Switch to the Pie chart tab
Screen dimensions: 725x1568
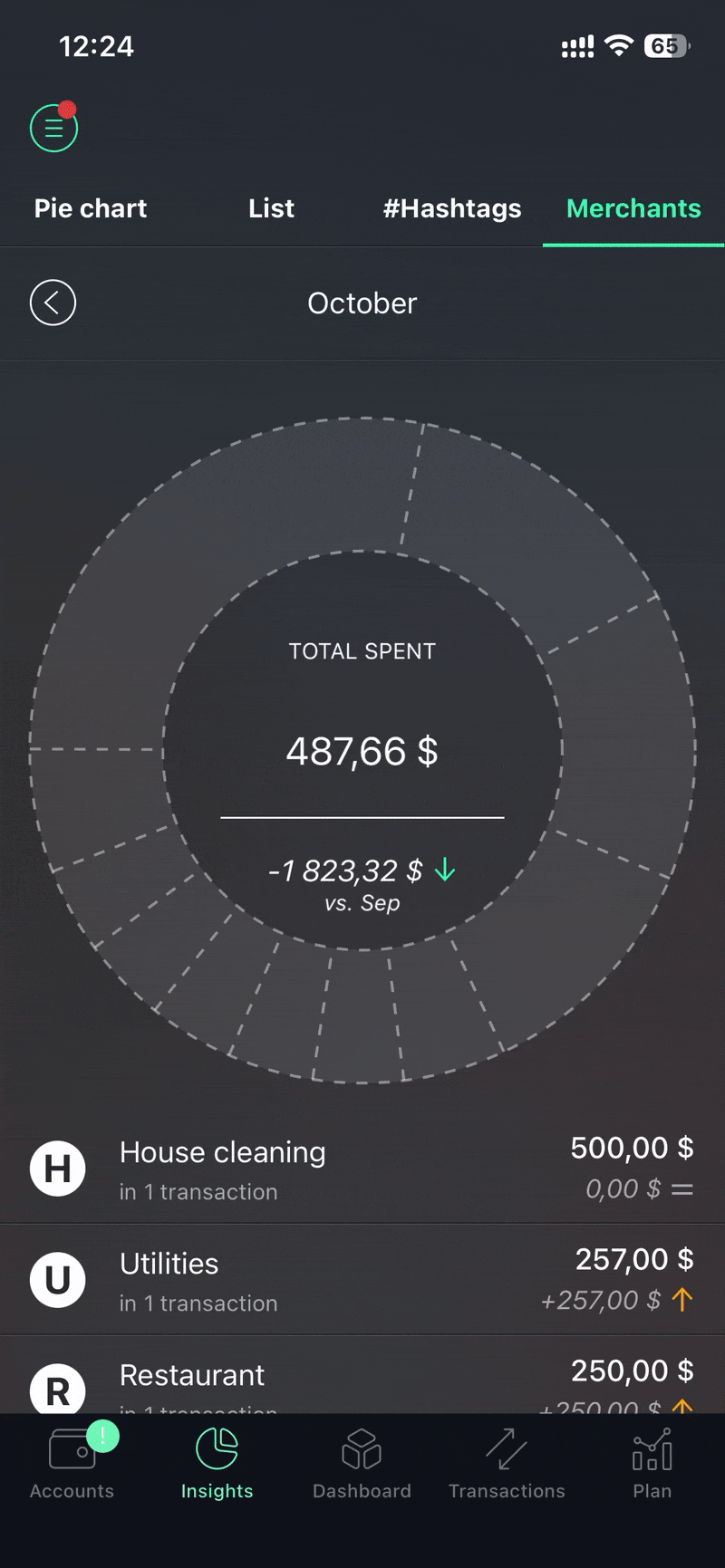click(91, 208)
